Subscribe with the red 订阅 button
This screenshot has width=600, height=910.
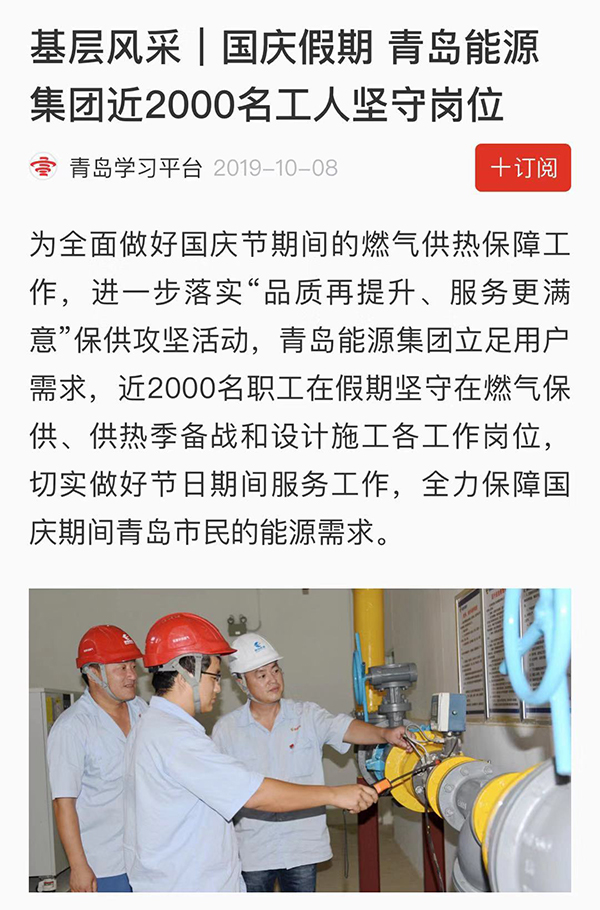tap(523, 167)
